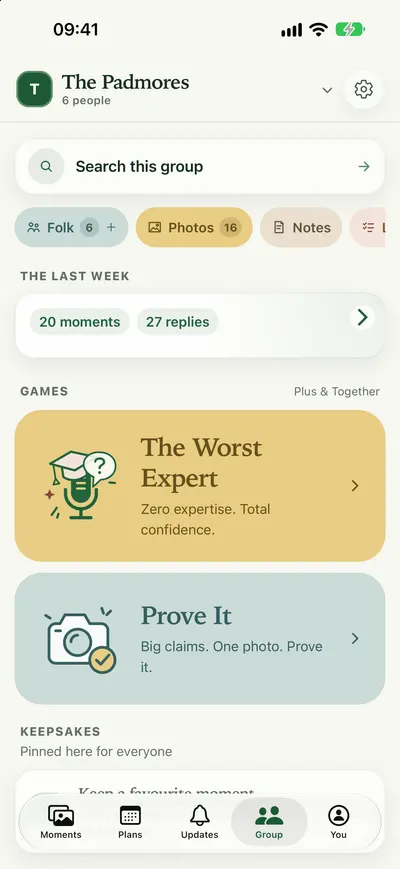Go to the You tab

click(x=339, y=822)
